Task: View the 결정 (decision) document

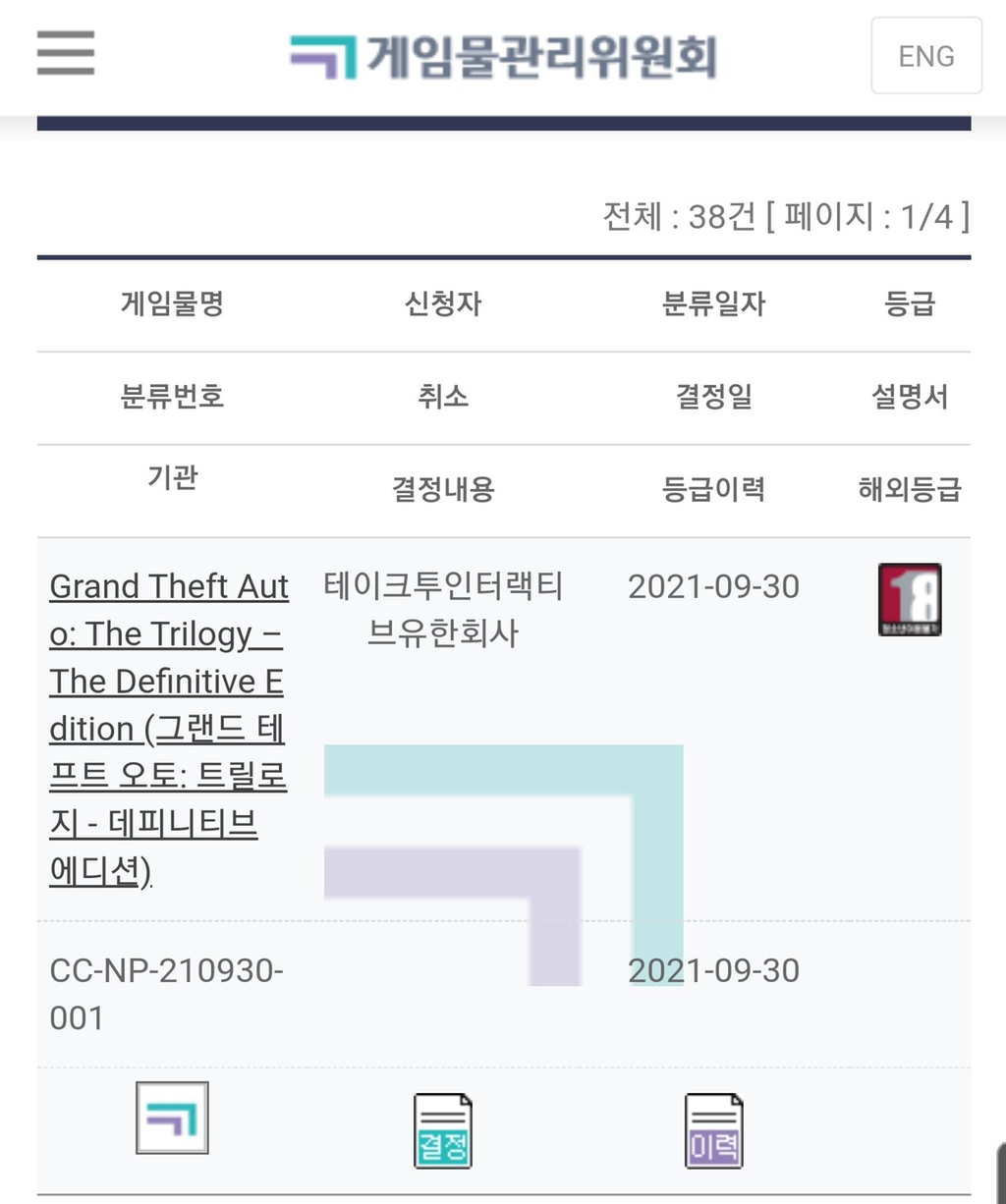Action: tap(443, 1131)
